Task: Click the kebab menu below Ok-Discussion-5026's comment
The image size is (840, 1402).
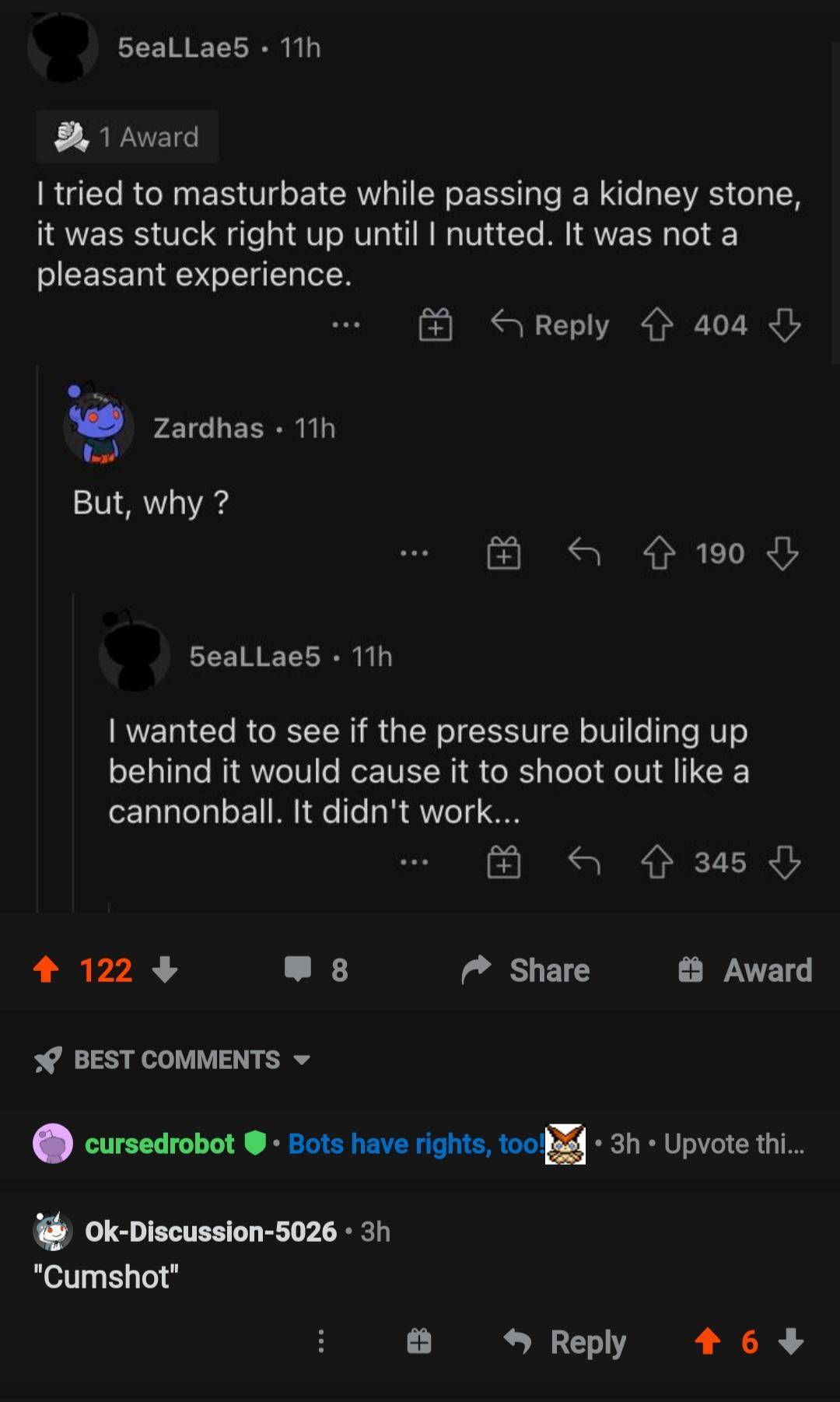Action: point(321,1341)
